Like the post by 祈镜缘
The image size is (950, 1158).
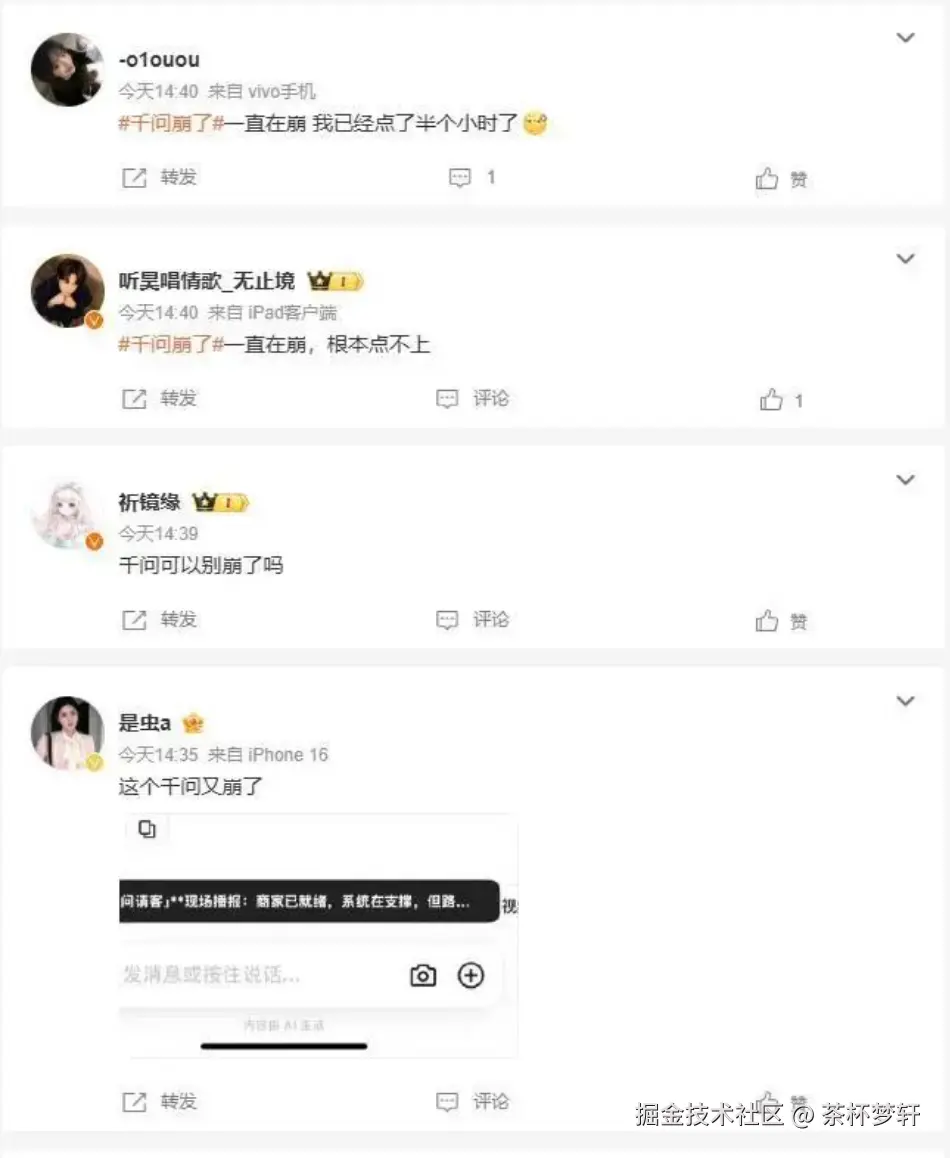point(781,621)
